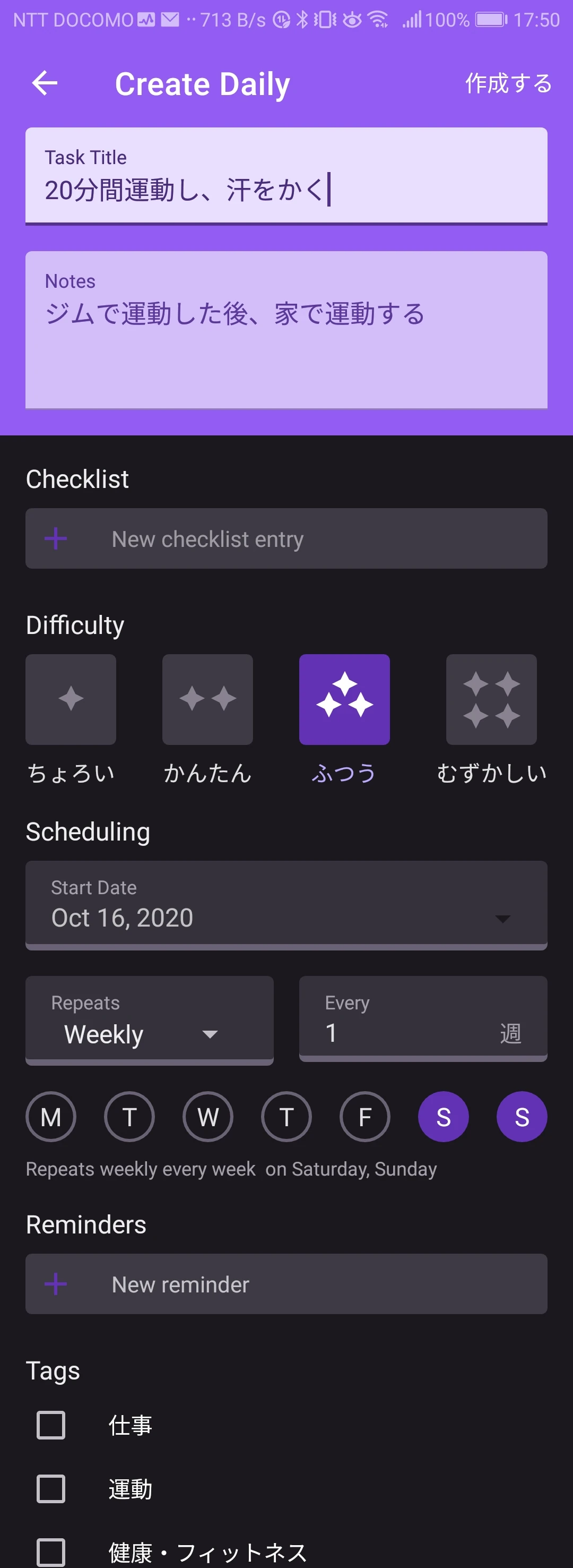Go back from Create Daily
This screenshot has height=1568, width=573.
(x=45, y=83)
